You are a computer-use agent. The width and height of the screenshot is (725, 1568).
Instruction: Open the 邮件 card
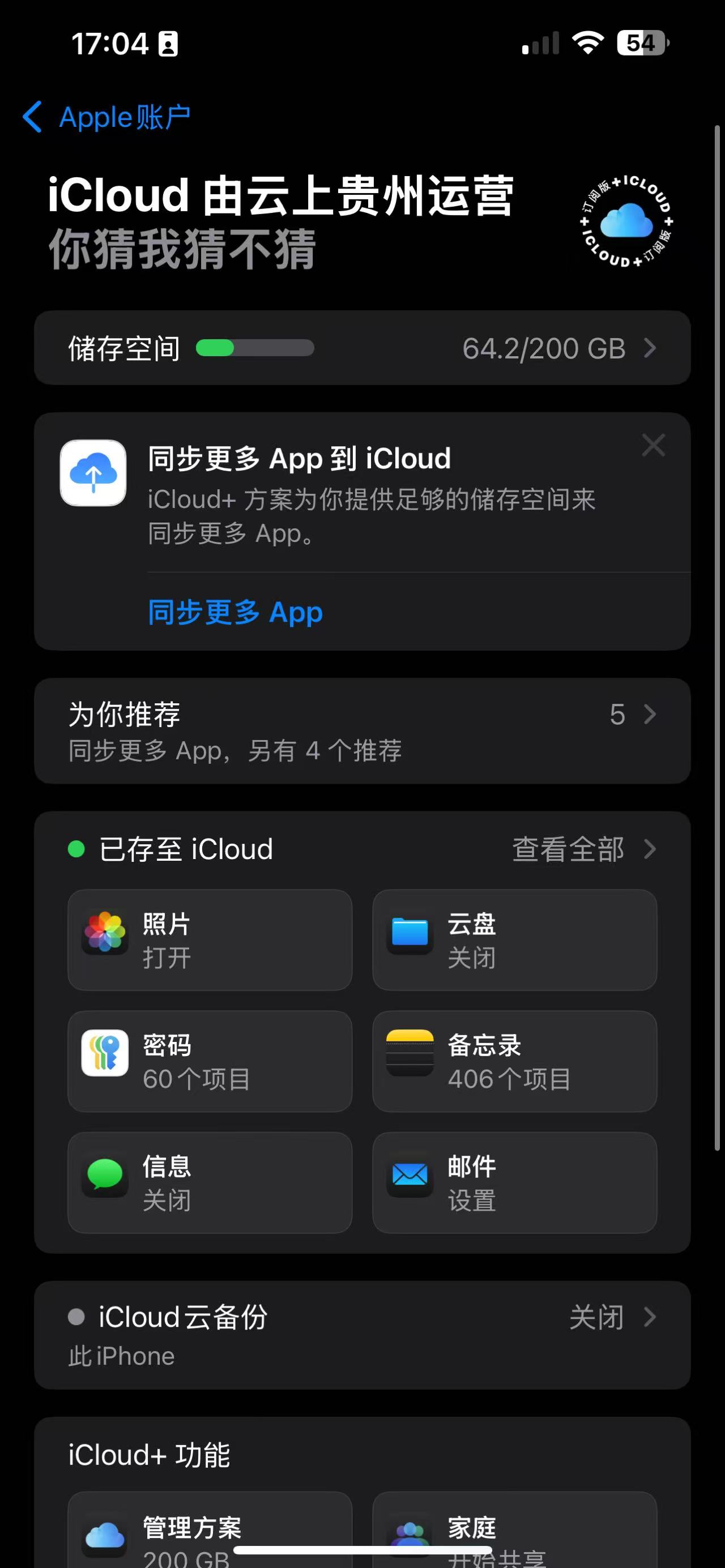tap(514, 1182)
